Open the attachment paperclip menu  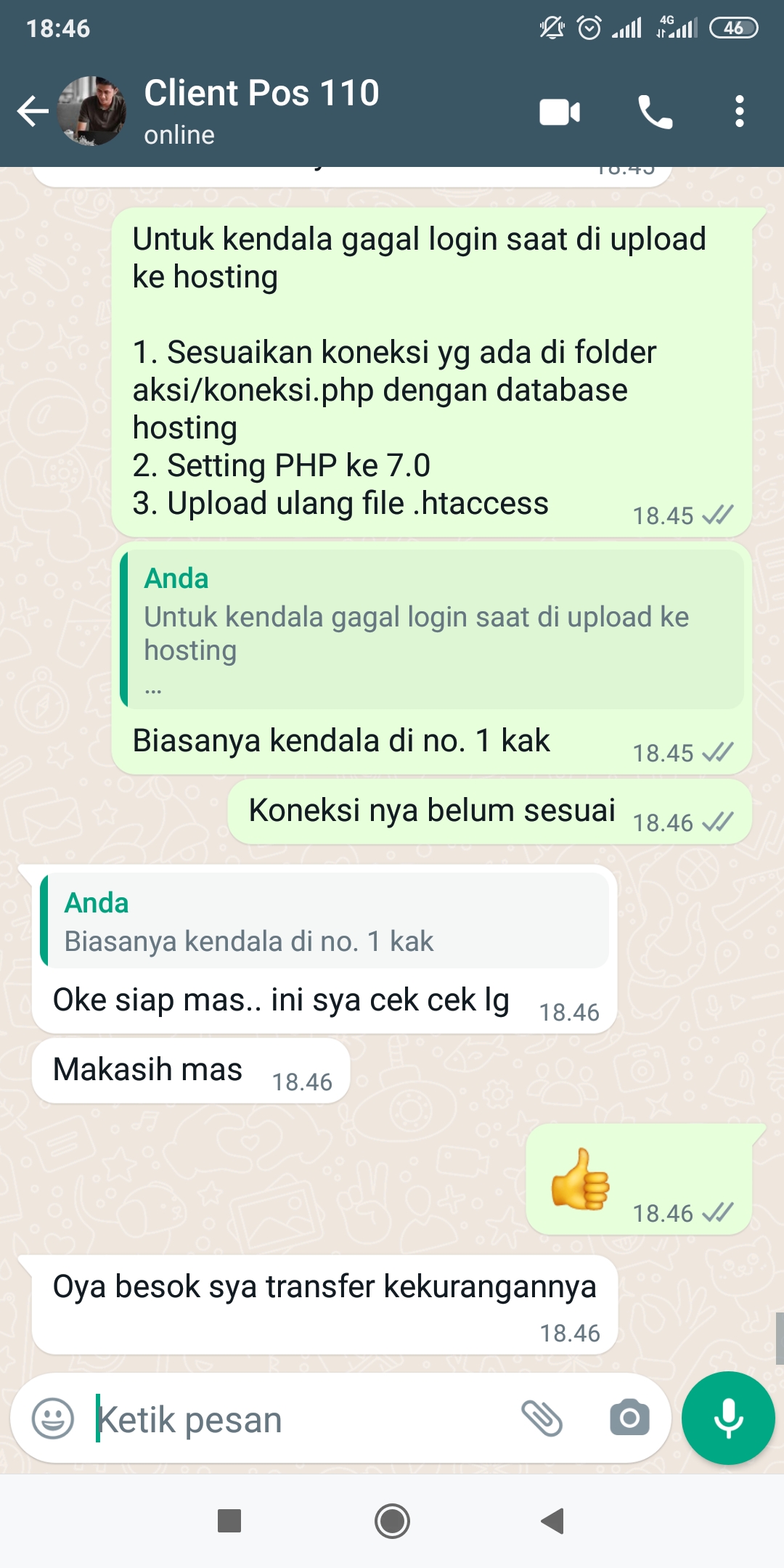(542, 1418)
